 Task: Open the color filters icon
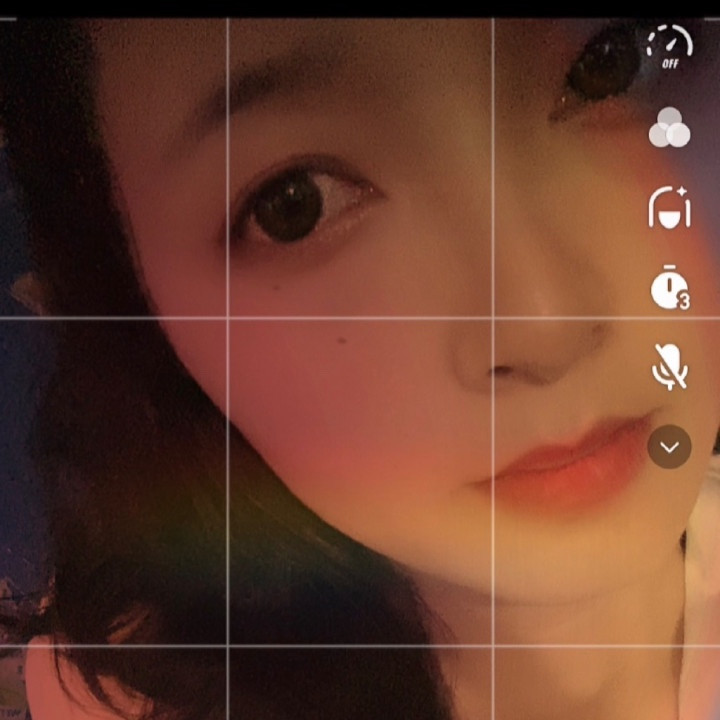coord(669,129)
